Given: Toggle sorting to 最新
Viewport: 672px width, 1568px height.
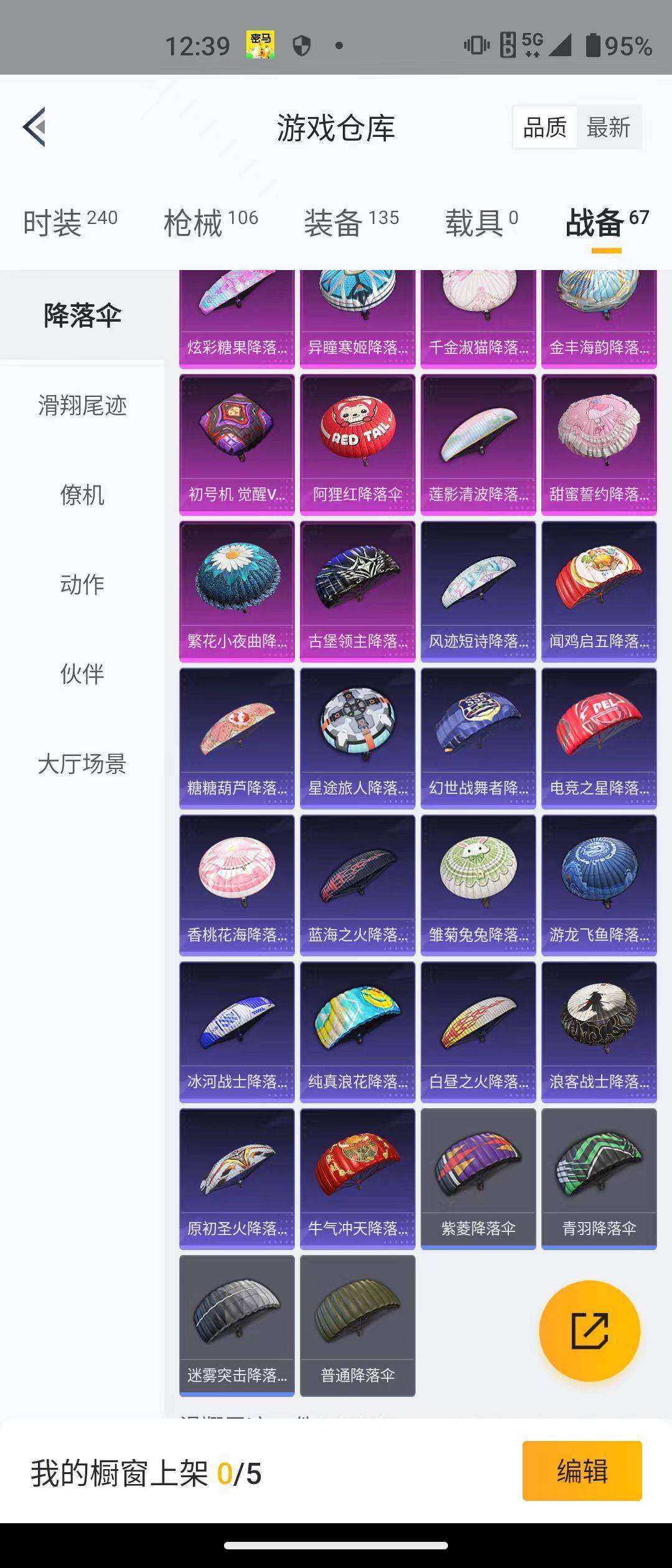Looking at the screenshot, I should [608, 128].
